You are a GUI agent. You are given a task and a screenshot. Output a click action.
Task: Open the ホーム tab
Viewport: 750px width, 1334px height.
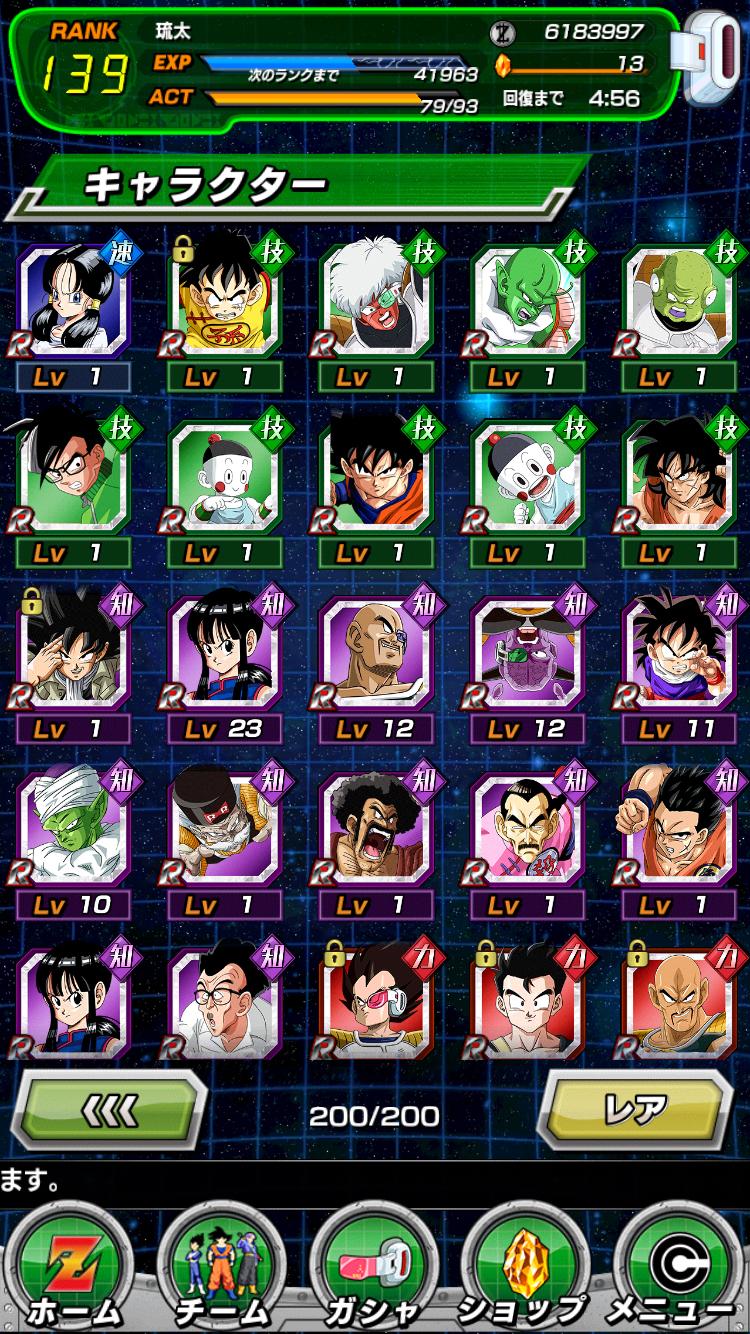pos(73,1268)
